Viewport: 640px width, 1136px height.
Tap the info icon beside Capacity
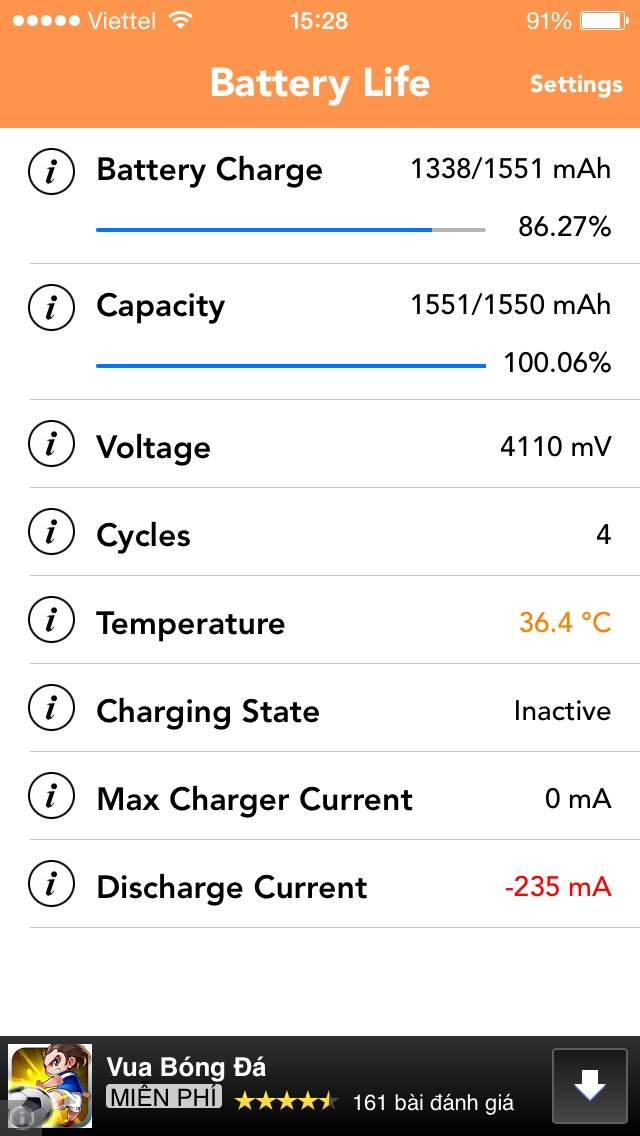[x=52, y=307]
